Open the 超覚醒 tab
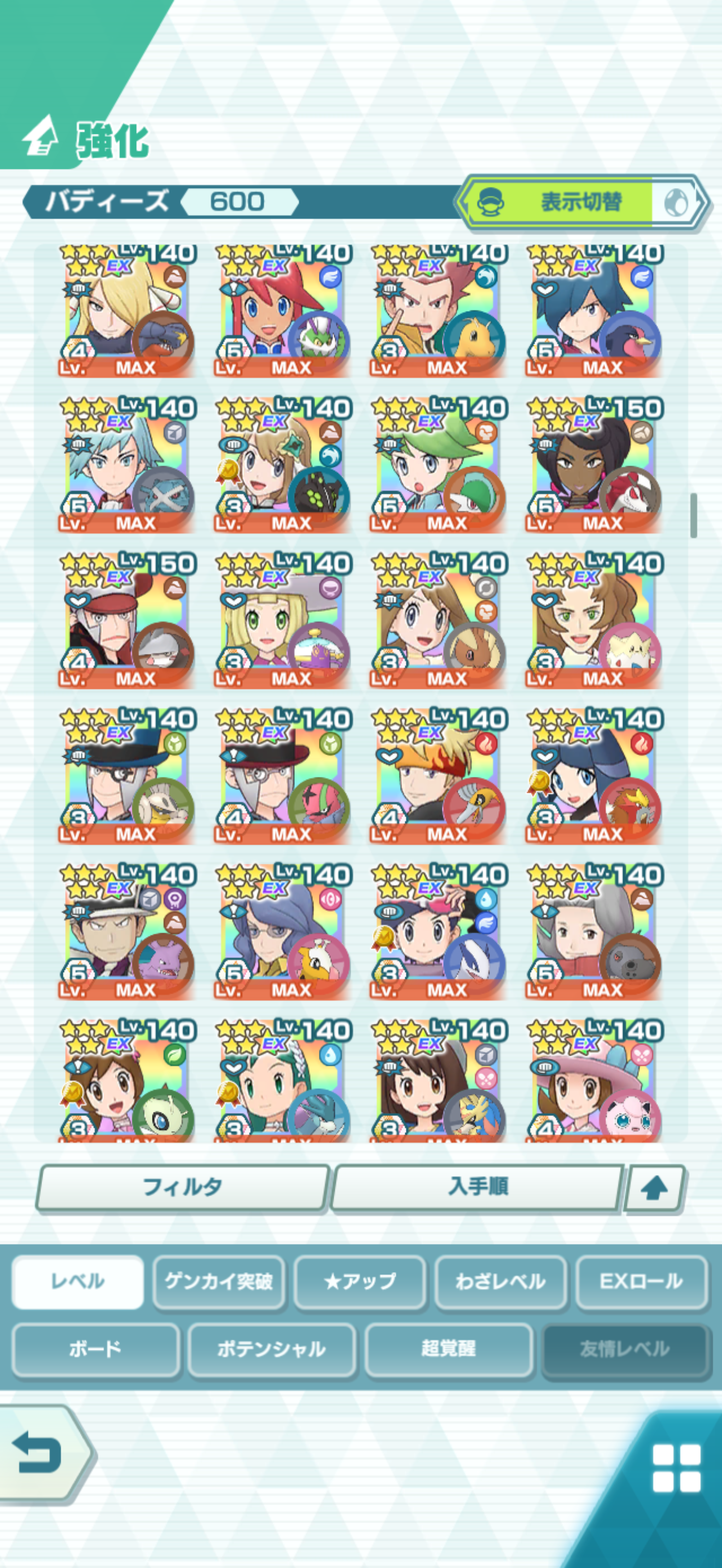The height and width of the screenshot is (1568, 722). 448,1349
